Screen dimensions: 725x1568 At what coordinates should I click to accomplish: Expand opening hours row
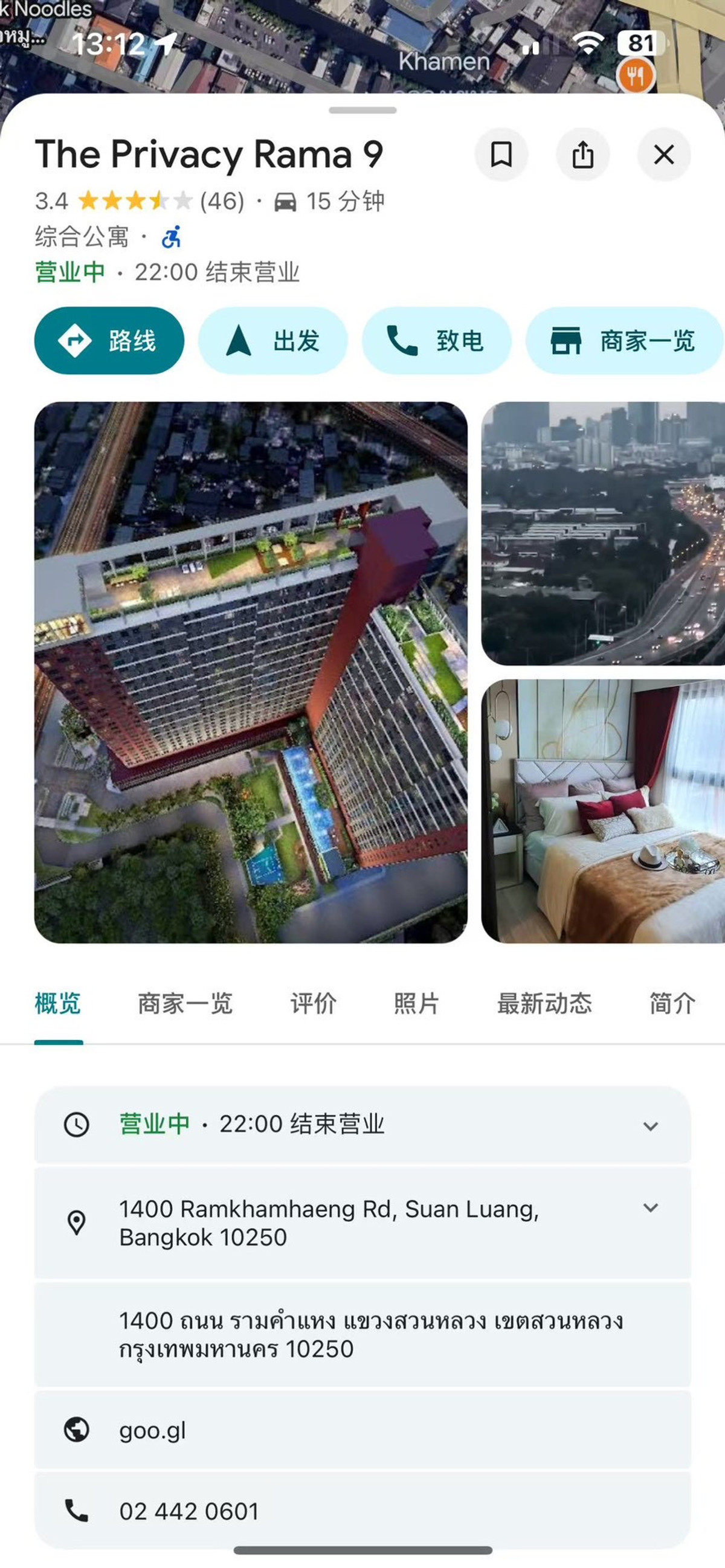[650, 1125]
